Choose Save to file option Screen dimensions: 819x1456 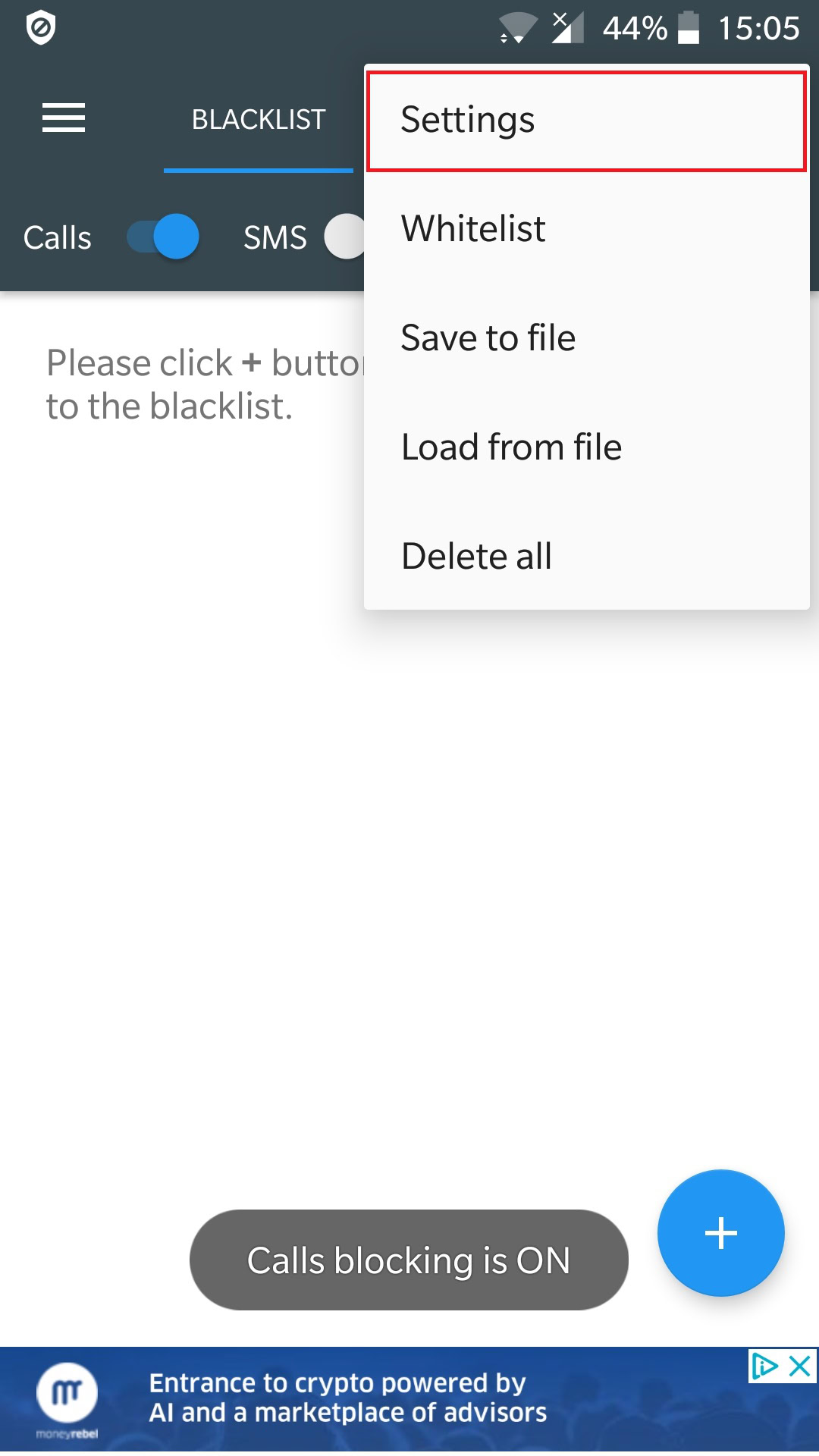coord(586,337)
